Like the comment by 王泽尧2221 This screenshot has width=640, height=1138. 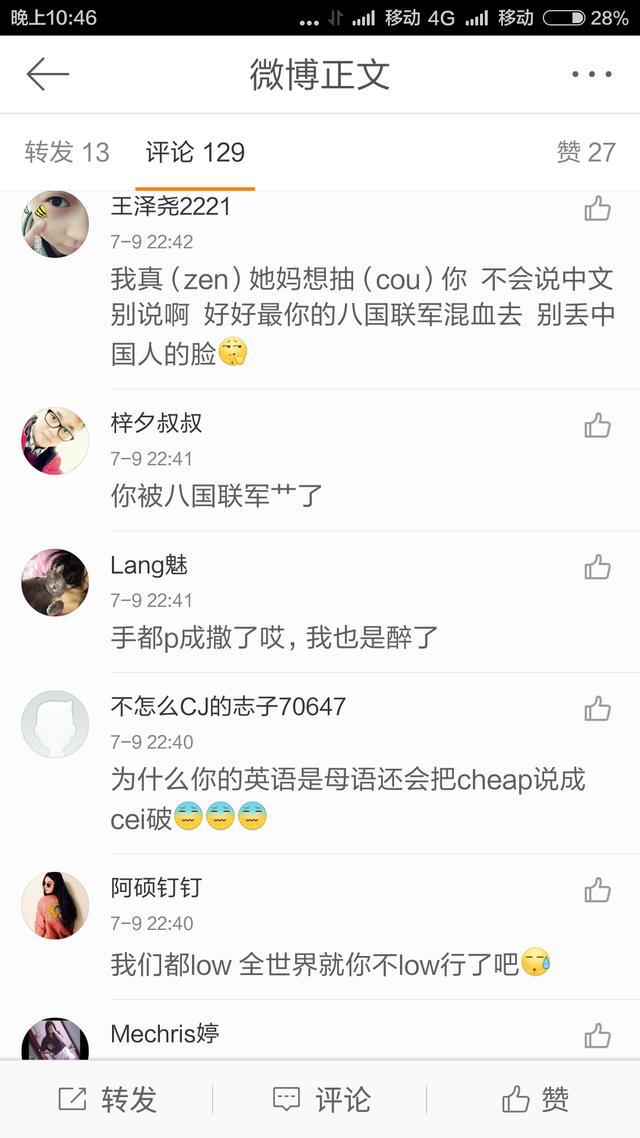(x=597, y=209)
